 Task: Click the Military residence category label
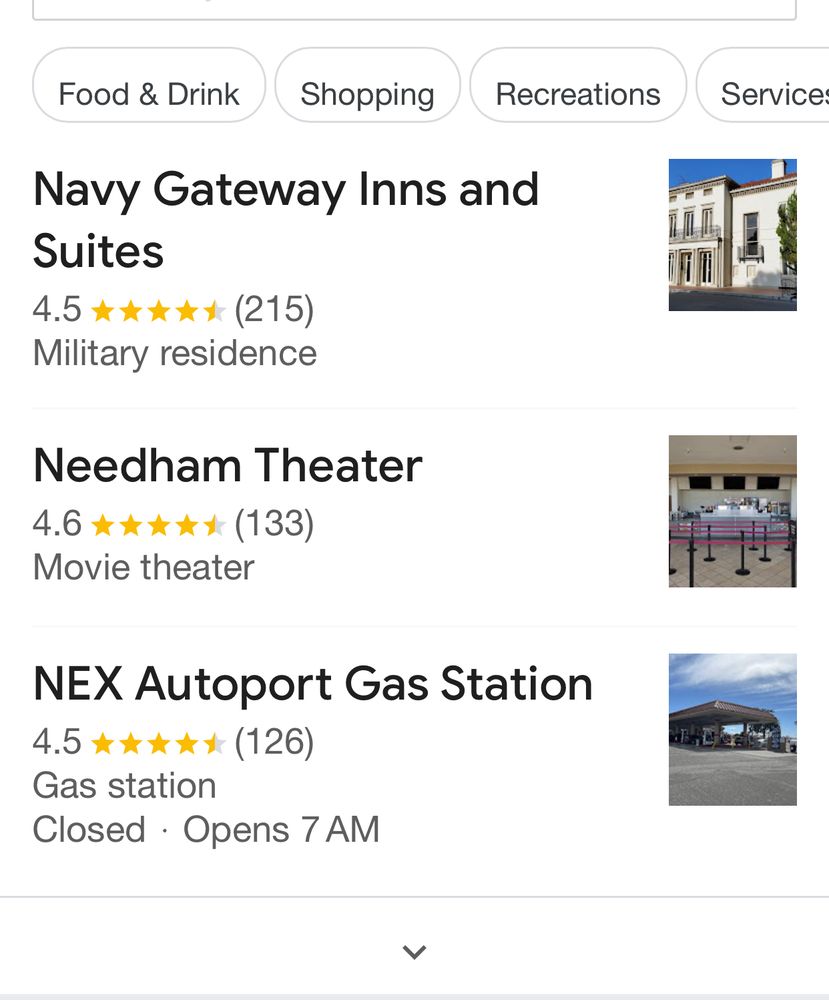tap(174, 353)
